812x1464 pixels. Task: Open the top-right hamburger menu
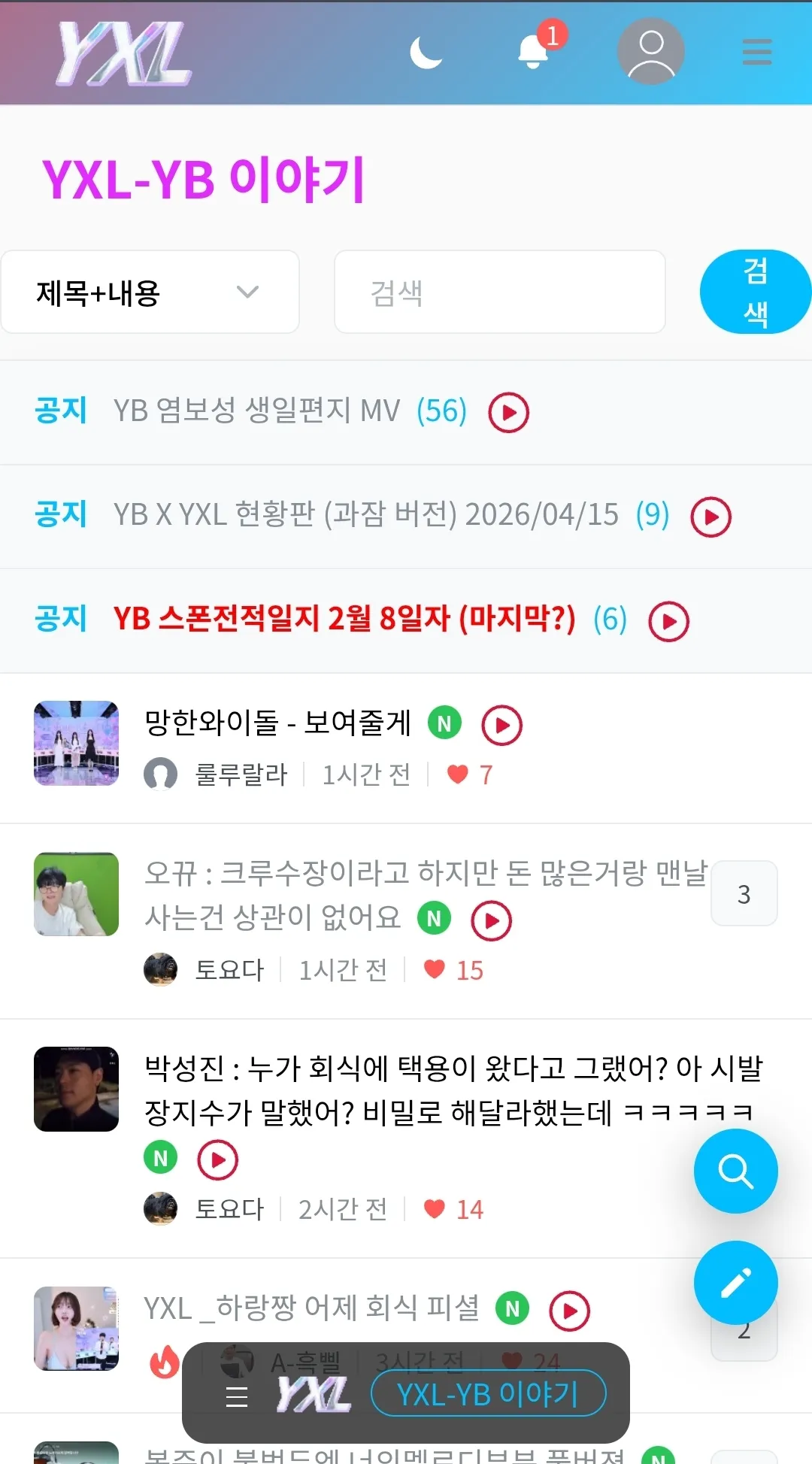[x=756, y=51]
